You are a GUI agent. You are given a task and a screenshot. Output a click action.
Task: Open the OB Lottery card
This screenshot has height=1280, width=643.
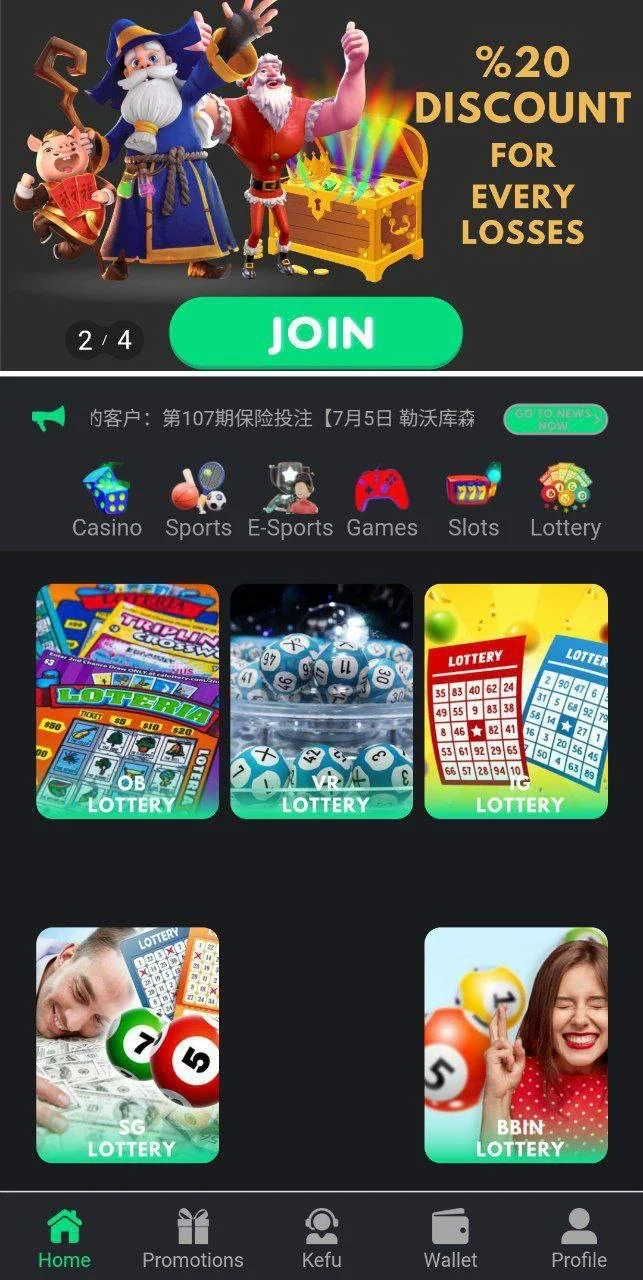(128, 701)
